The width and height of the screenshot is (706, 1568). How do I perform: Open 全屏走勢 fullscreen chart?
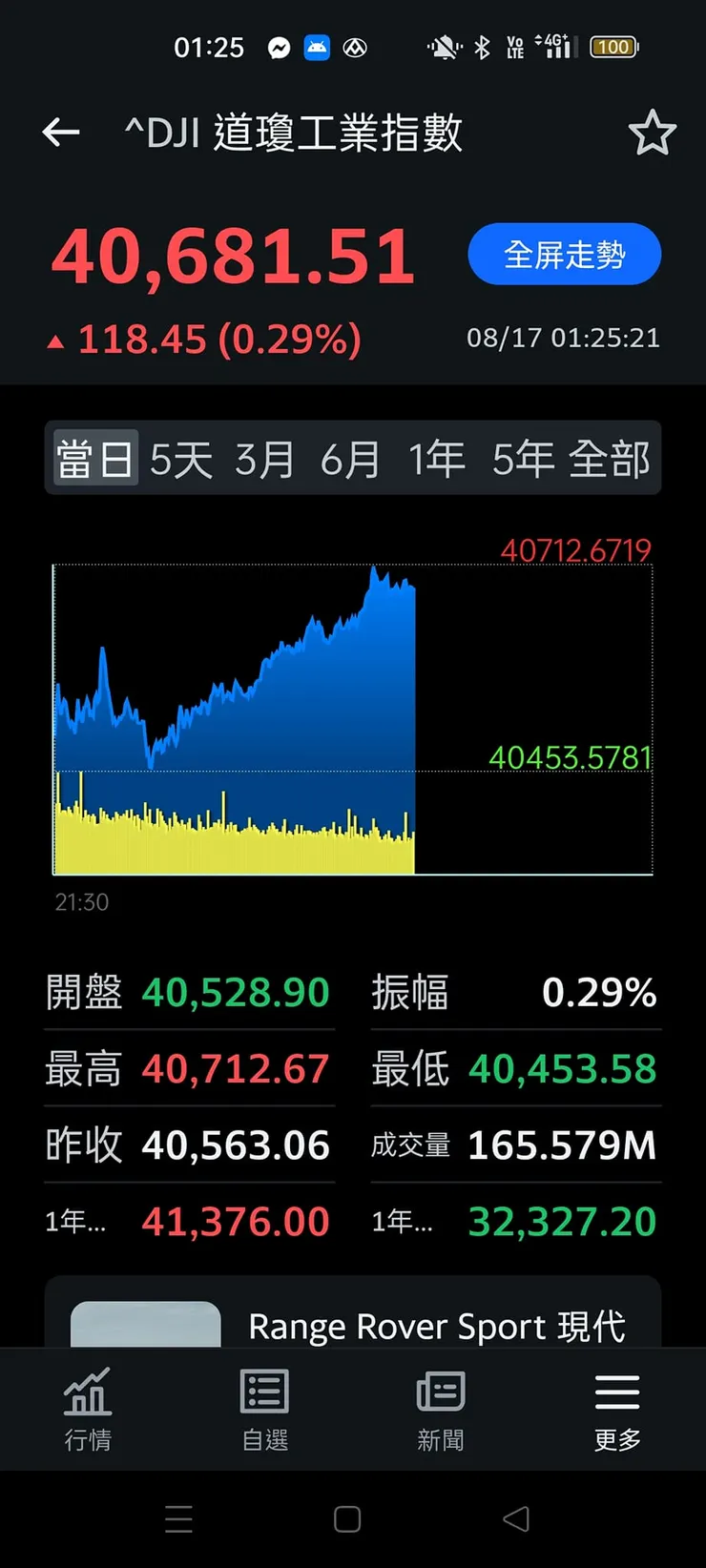(x=564, y=254)
